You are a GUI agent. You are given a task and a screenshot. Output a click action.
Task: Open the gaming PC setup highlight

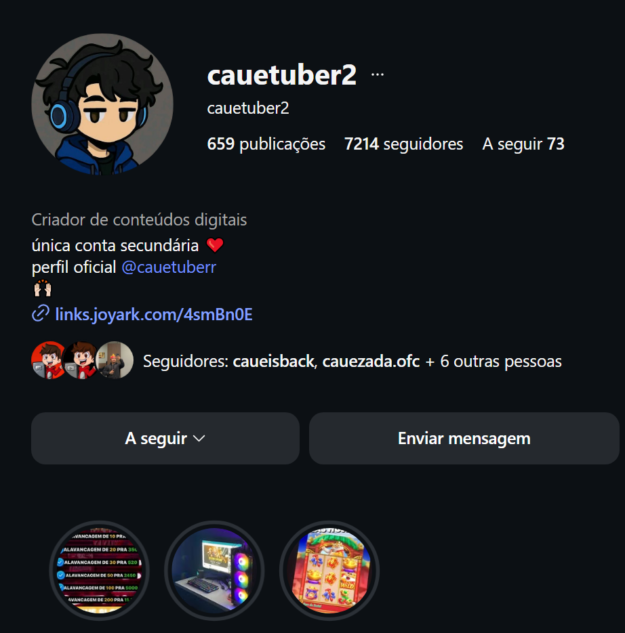(x=214, y=572)
